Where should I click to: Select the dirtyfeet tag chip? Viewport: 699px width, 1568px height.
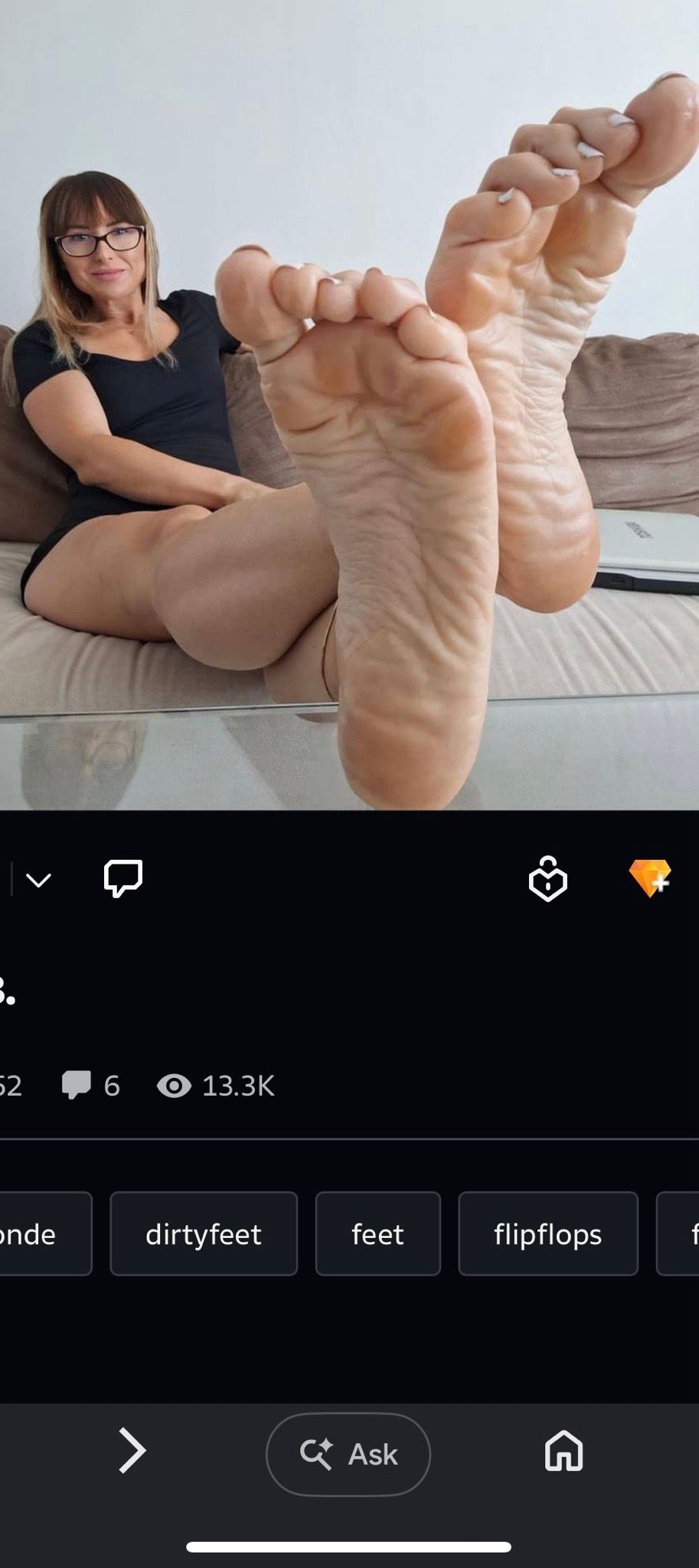coord(204,1233)
